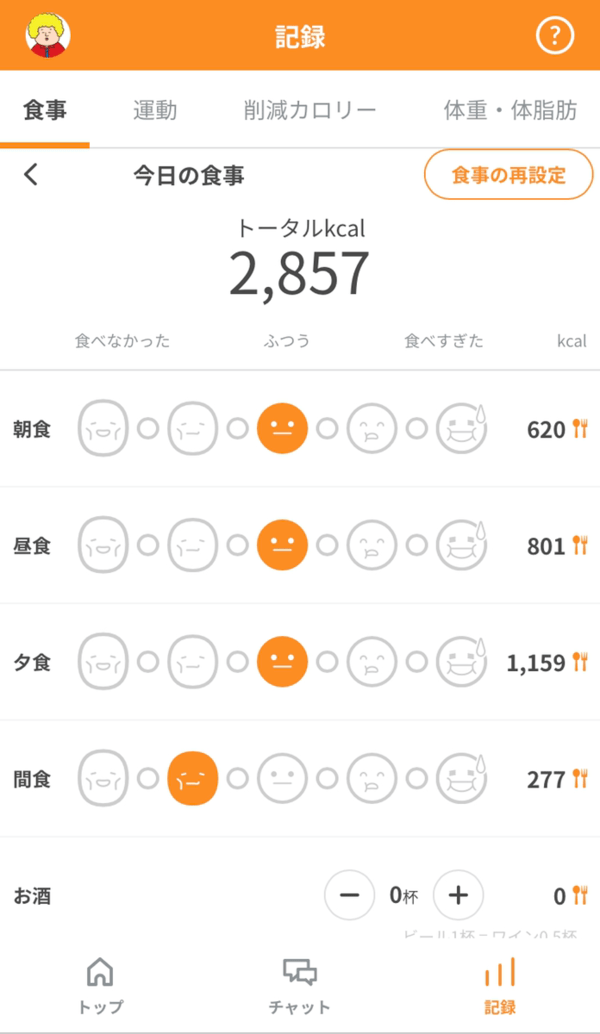Select the sweating overeating face for 朝食
Image resolution: width=600 pixels, height=1034 pixels.
click(462, 429)
